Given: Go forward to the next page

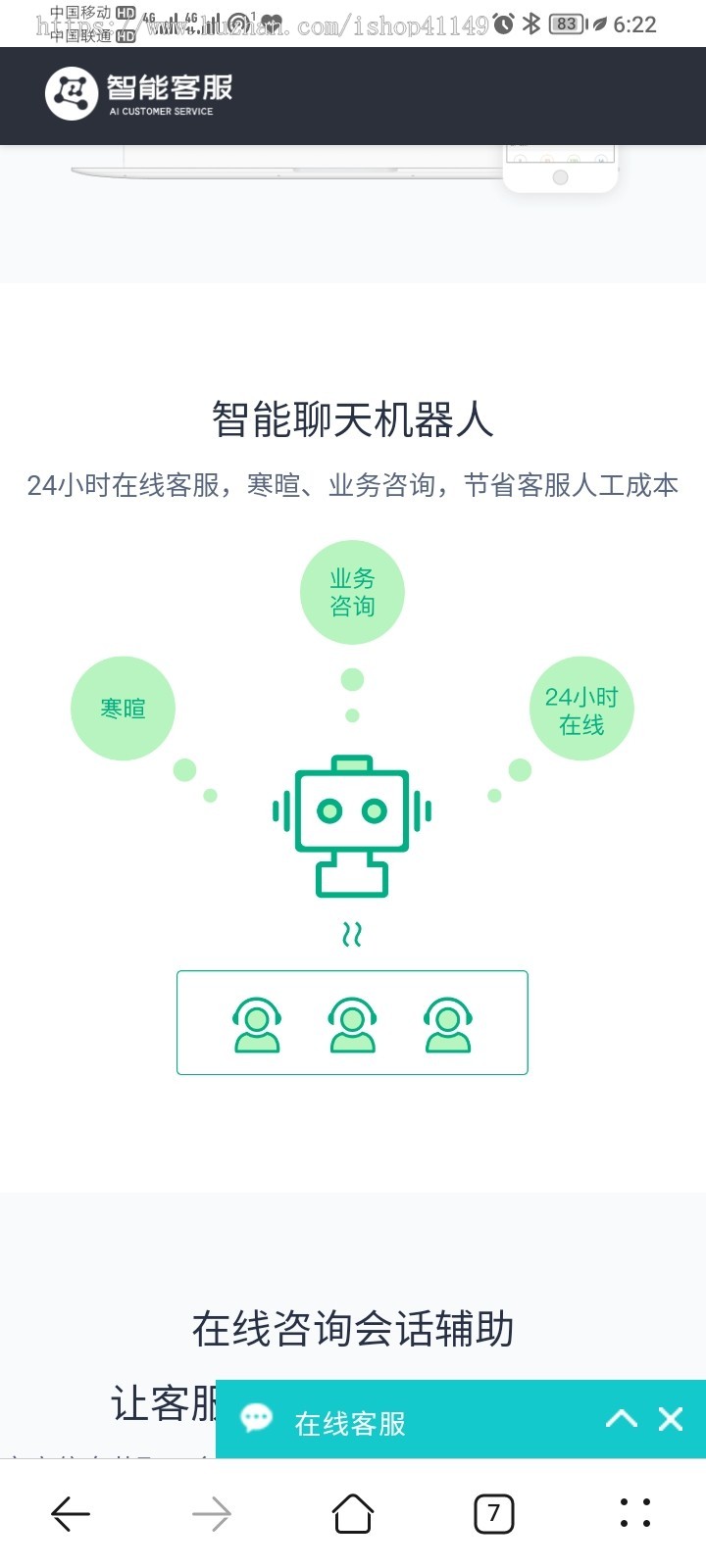Looking at the screenshot, I should point(212,1514).
